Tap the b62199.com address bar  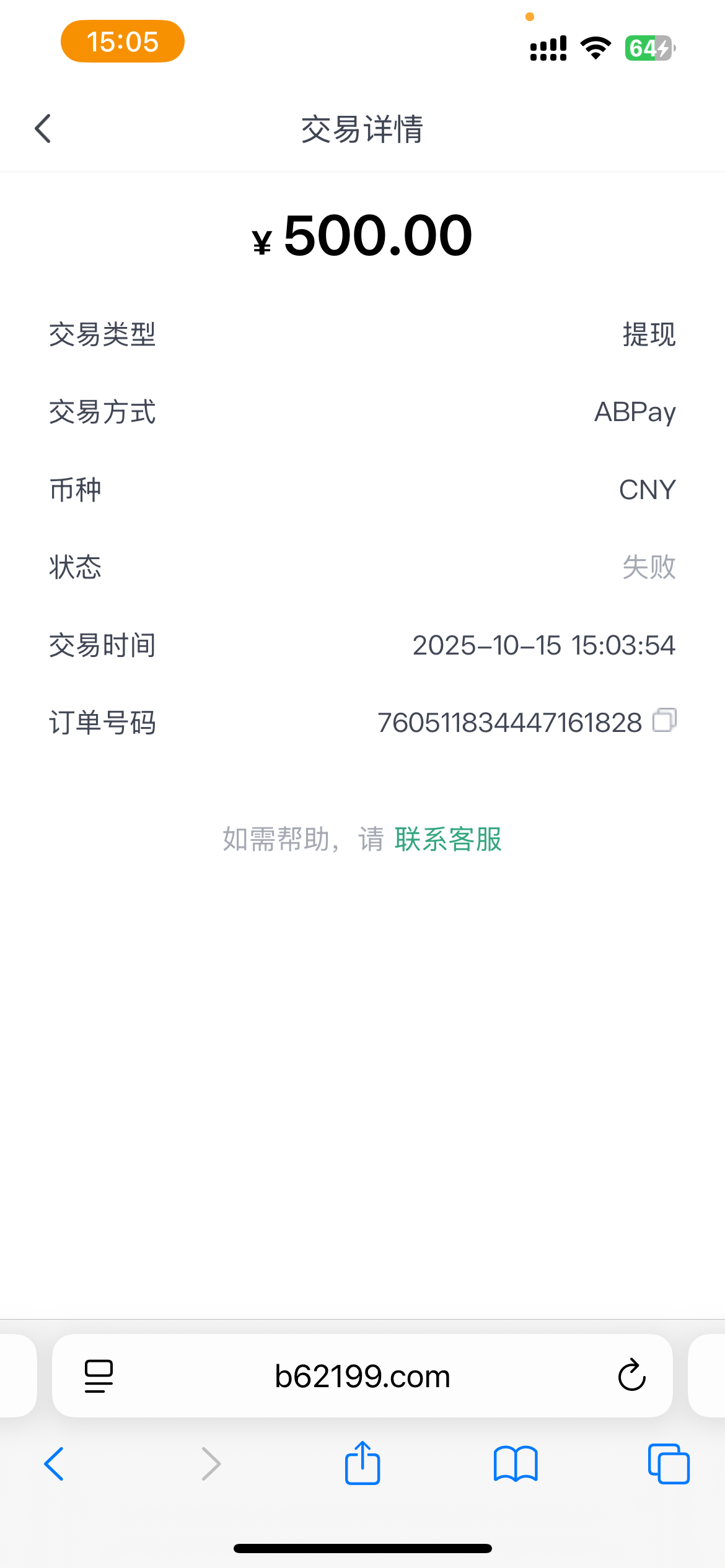(x=362, y=1376)
